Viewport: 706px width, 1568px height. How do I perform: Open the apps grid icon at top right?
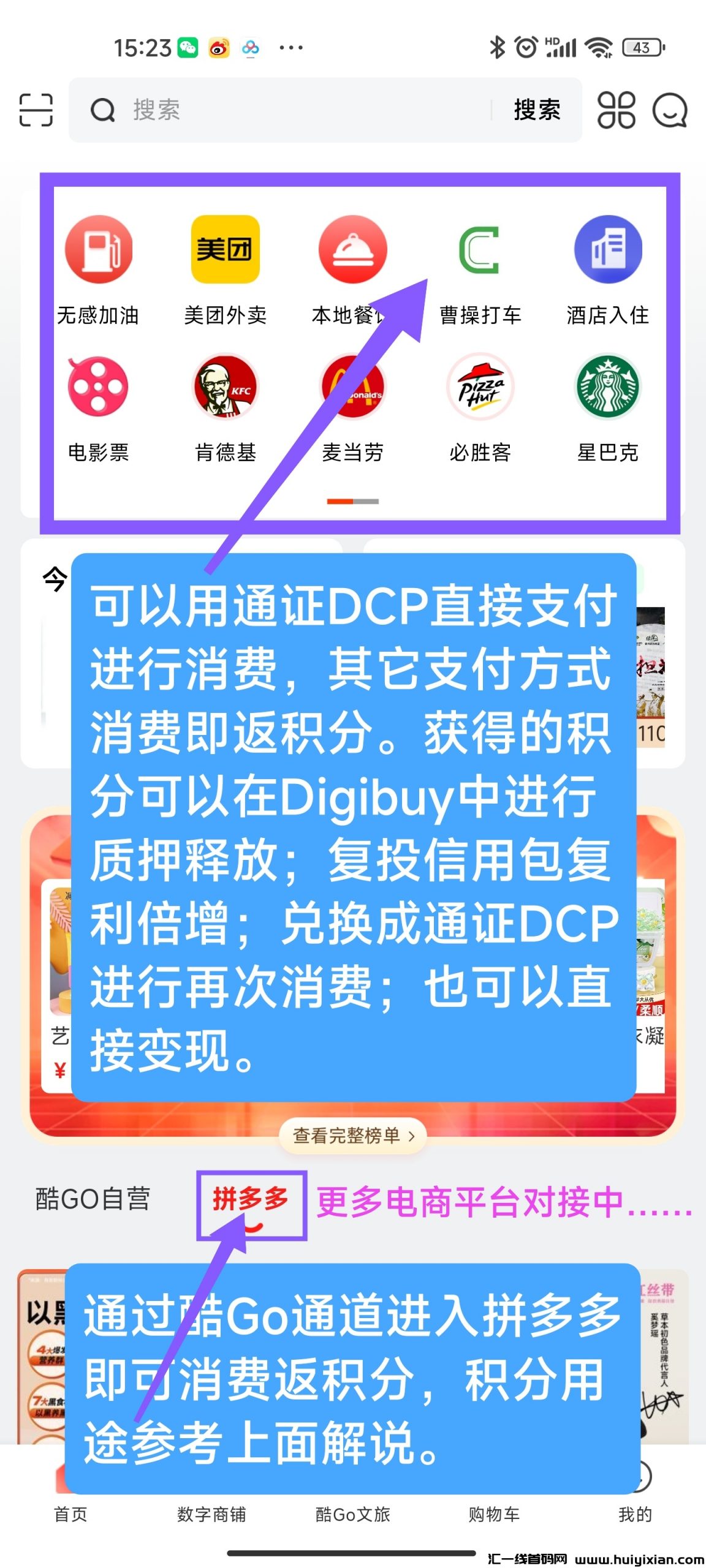(615, 110)
